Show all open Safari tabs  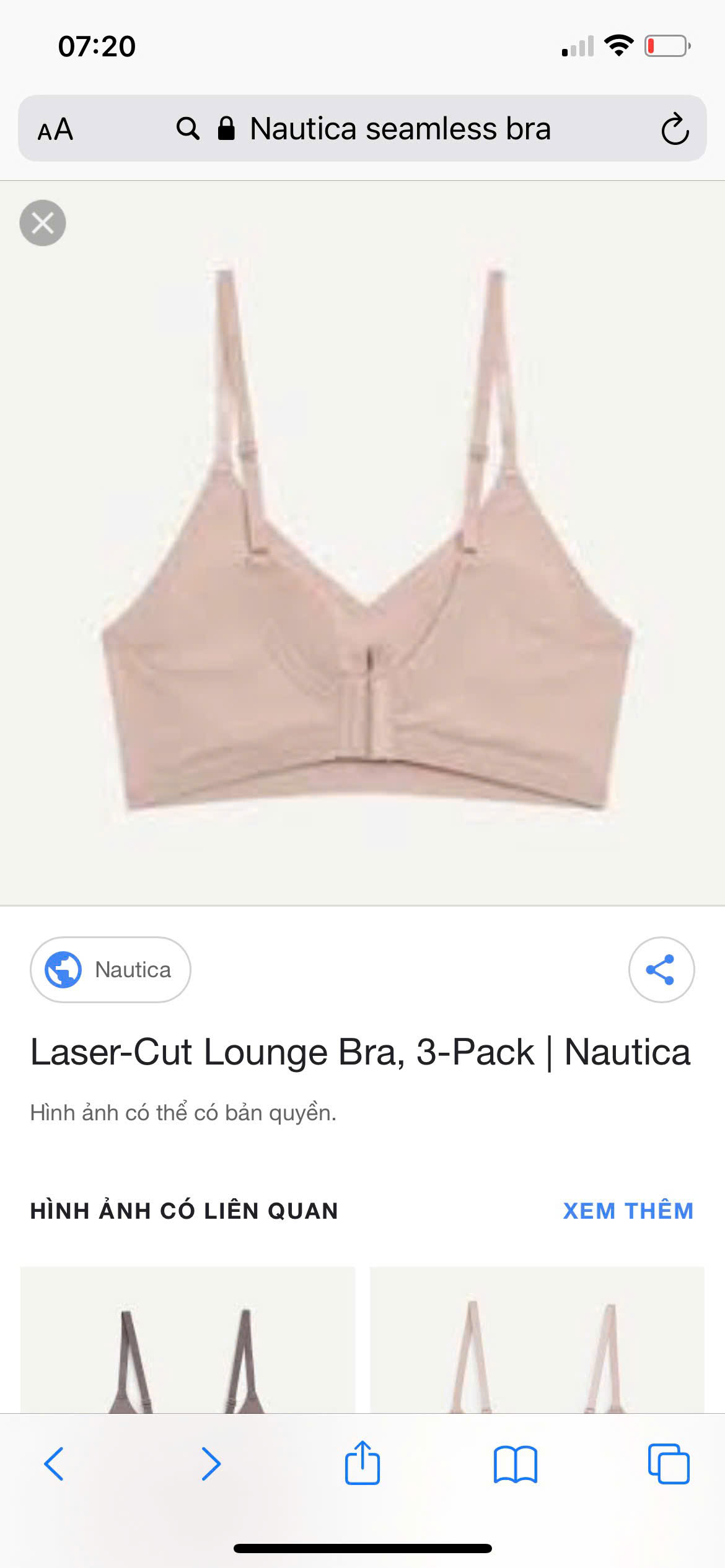click(x=668, y=1464)
